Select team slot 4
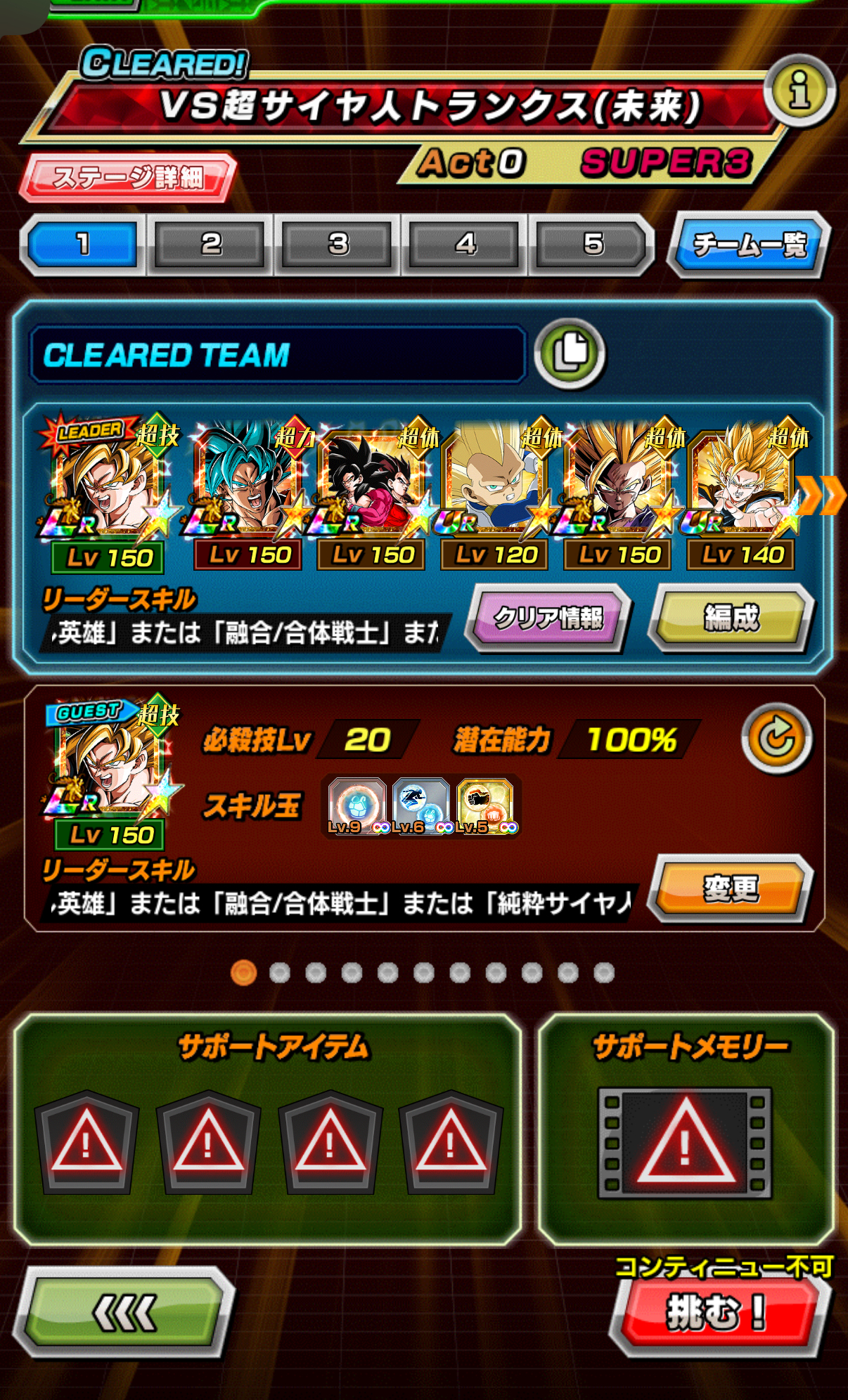This screenshot has width=848, height=1400. 465,244
